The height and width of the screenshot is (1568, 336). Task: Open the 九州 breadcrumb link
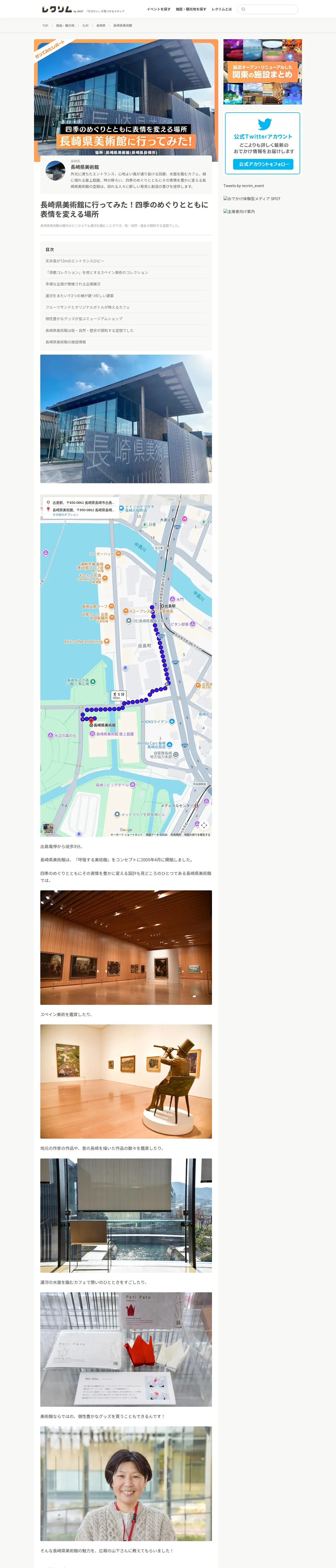[85, 26]
